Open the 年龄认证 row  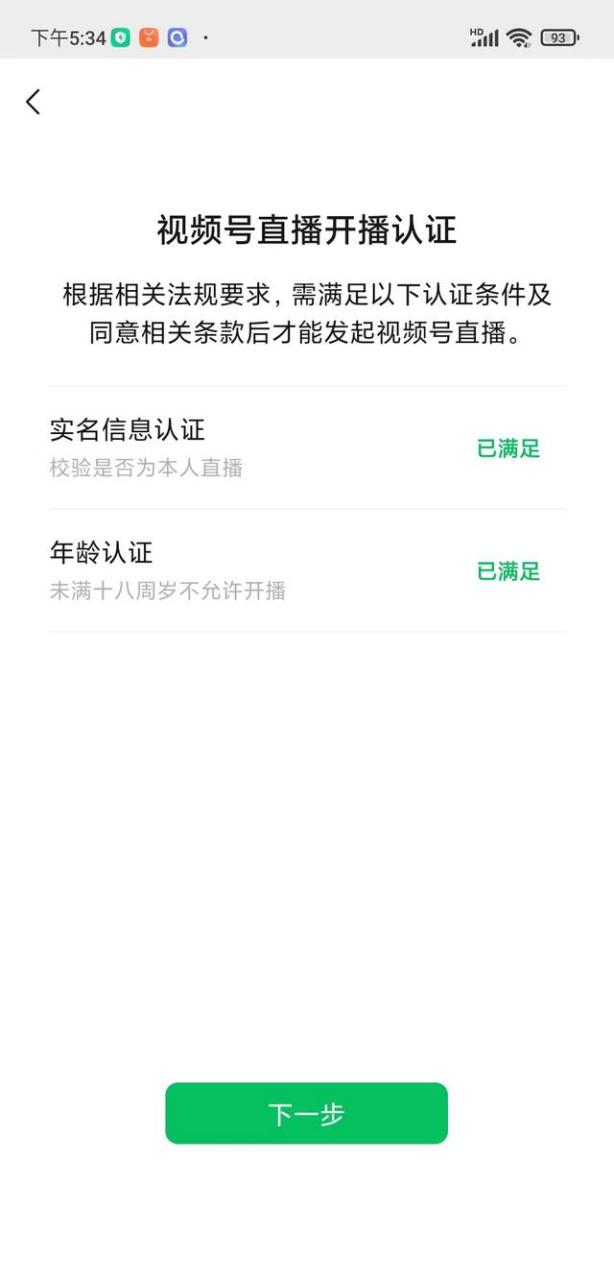click(306, 571)
